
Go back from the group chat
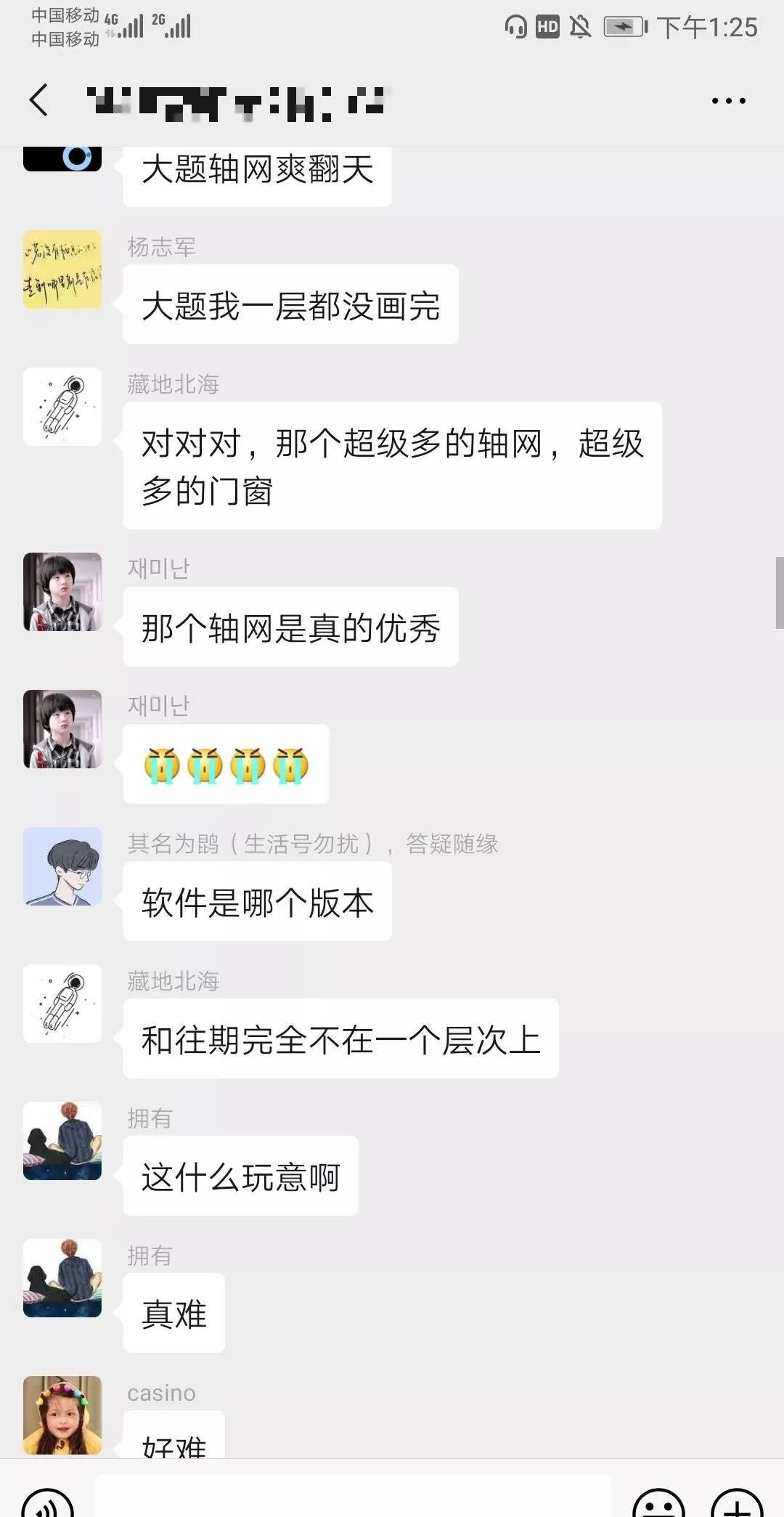(x=39, y=99)
